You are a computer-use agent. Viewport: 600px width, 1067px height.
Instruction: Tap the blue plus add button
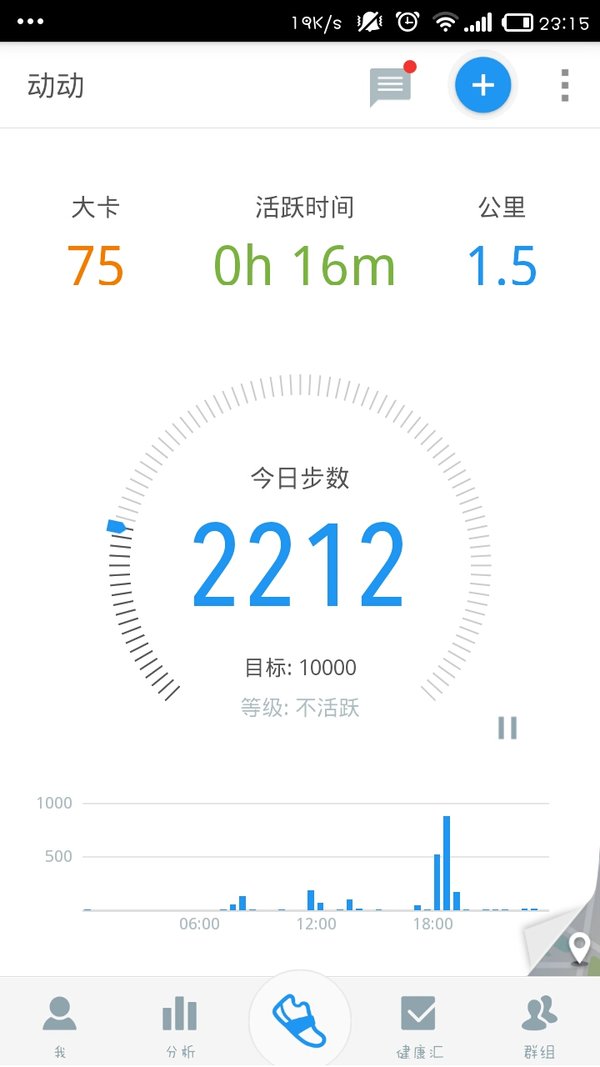point(483,85)
